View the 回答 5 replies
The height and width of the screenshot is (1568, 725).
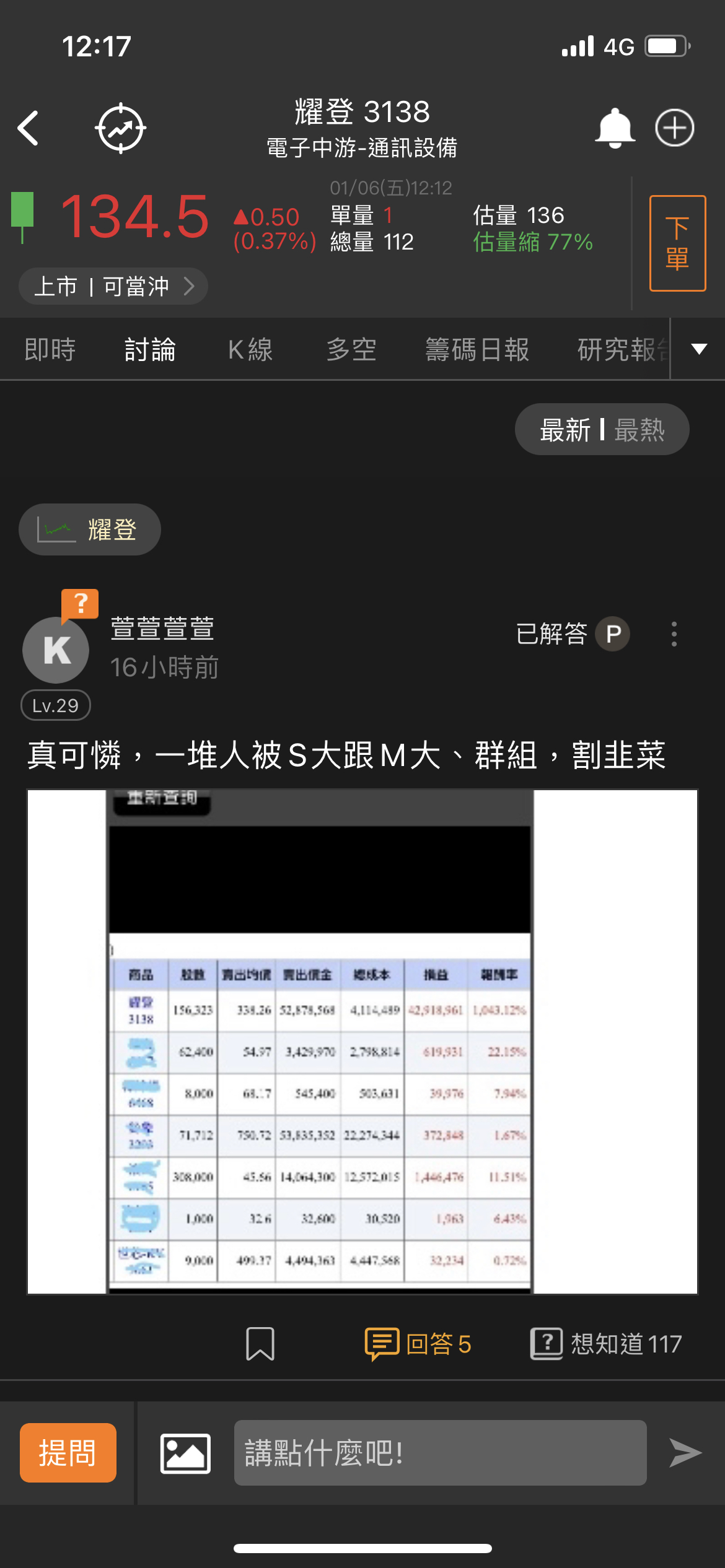click(418, 1344)
